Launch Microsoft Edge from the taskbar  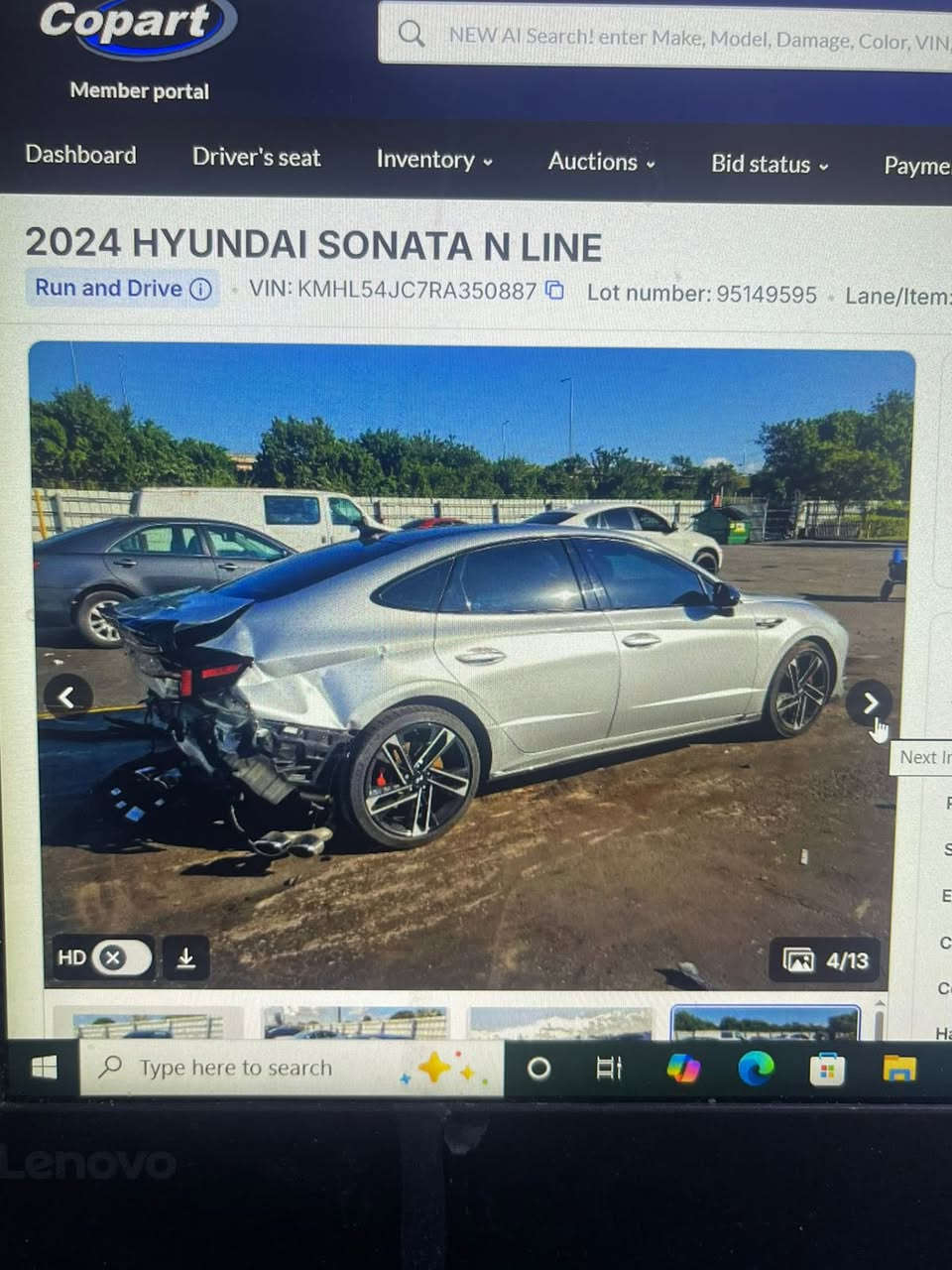tap(756, 1069)
